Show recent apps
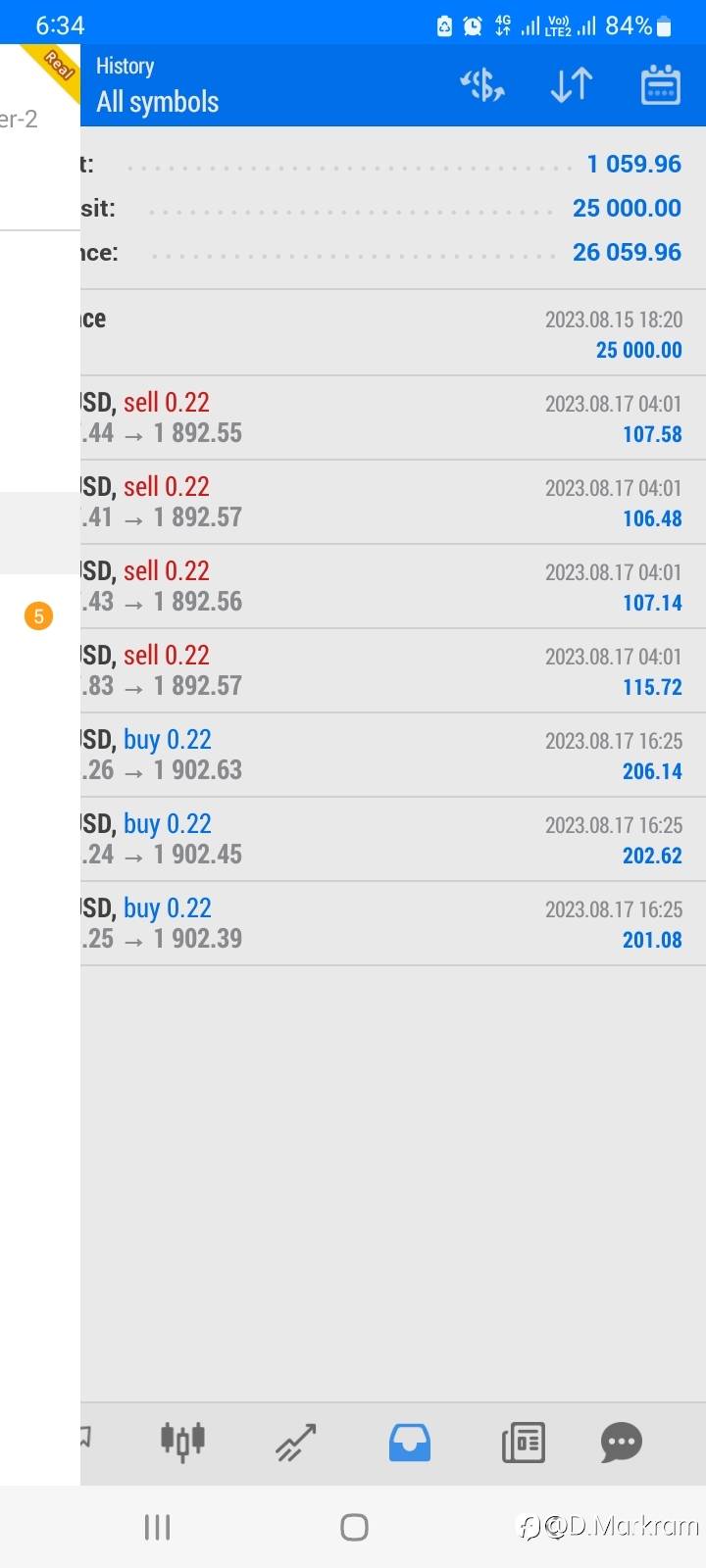This screenshot has height=1568, width=706. point(157,1527)
